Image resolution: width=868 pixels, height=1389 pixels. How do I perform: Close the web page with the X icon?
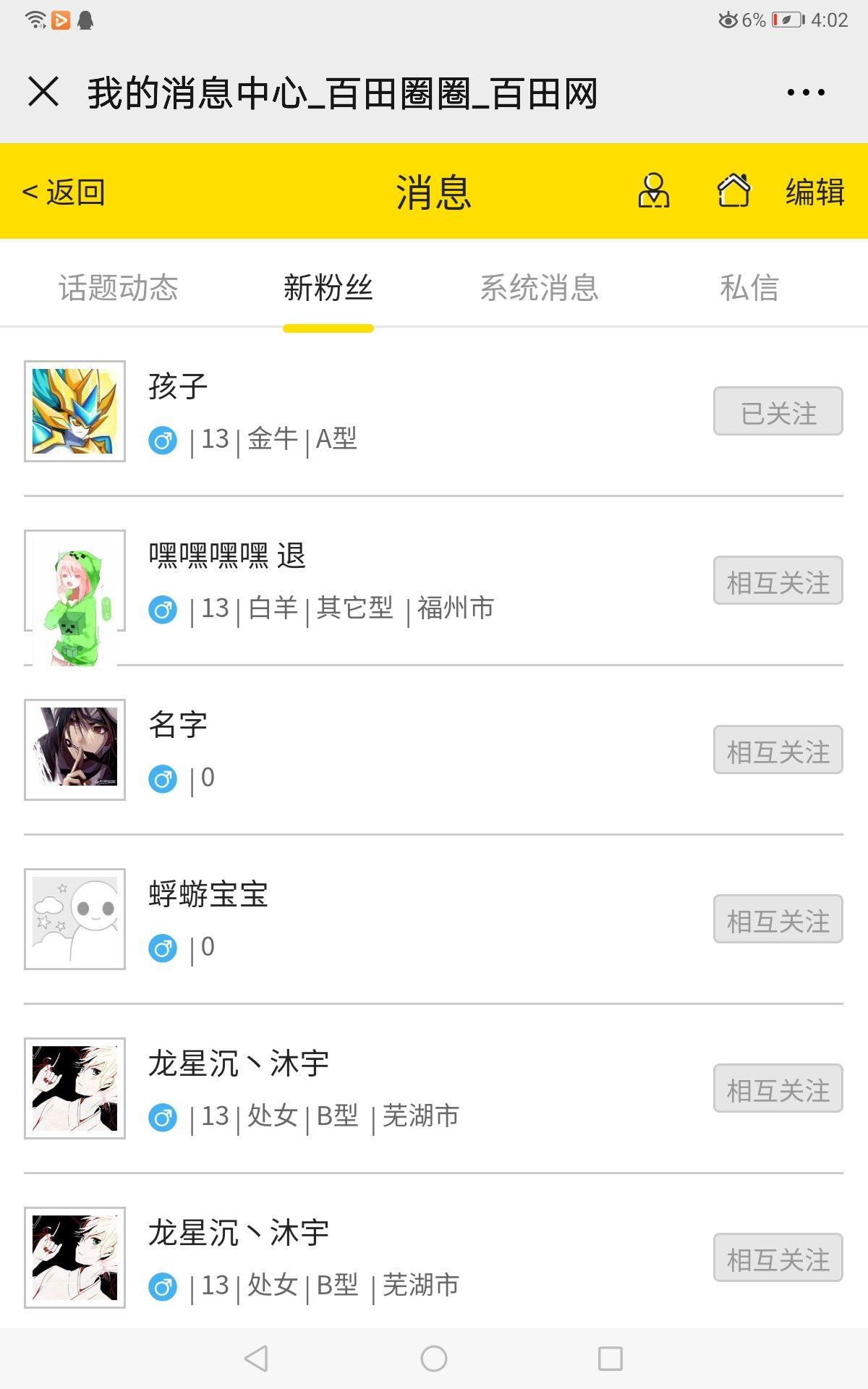point(43,93)
